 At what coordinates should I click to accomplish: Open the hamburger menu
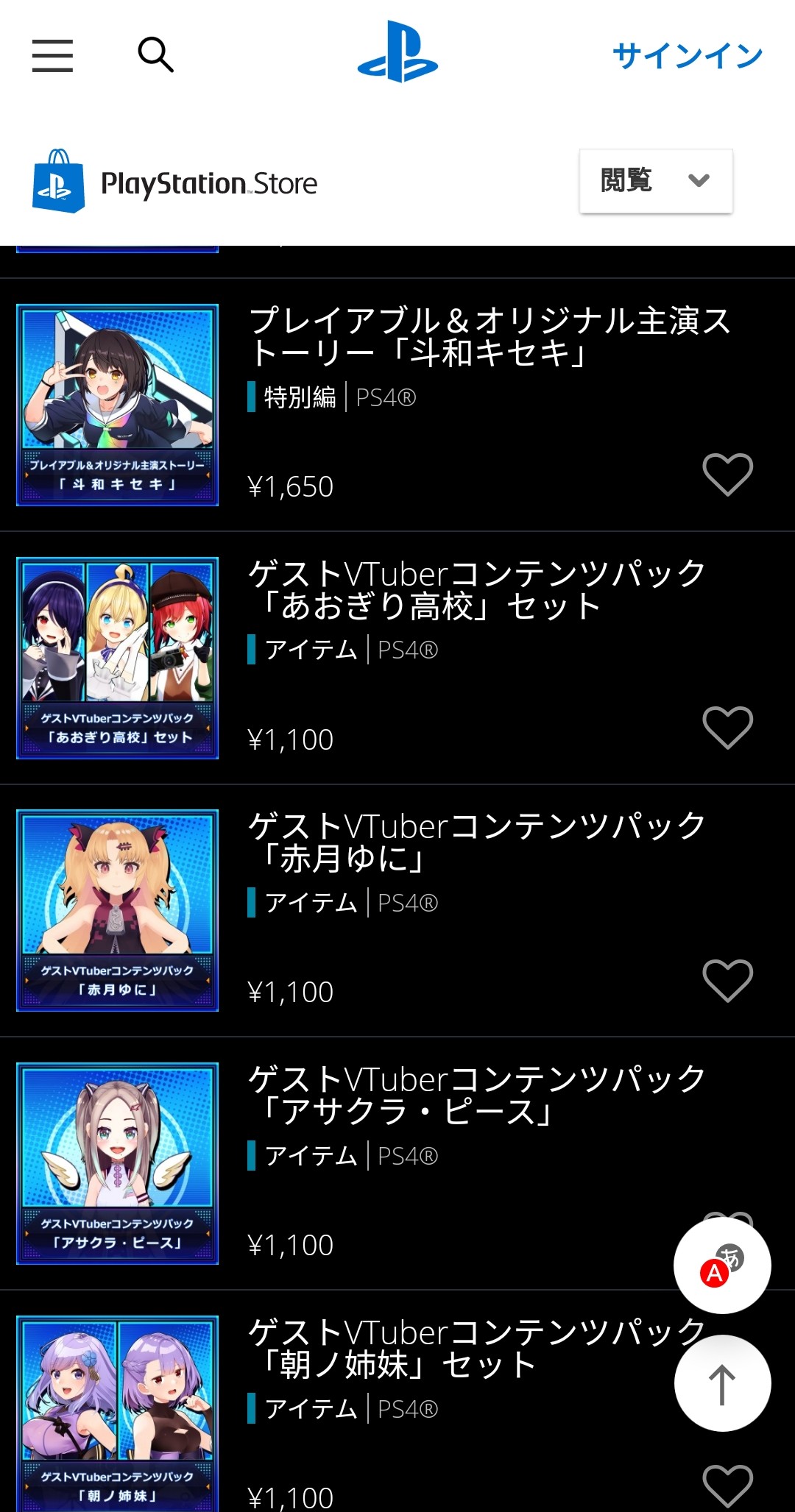click(x=52, y=56)
